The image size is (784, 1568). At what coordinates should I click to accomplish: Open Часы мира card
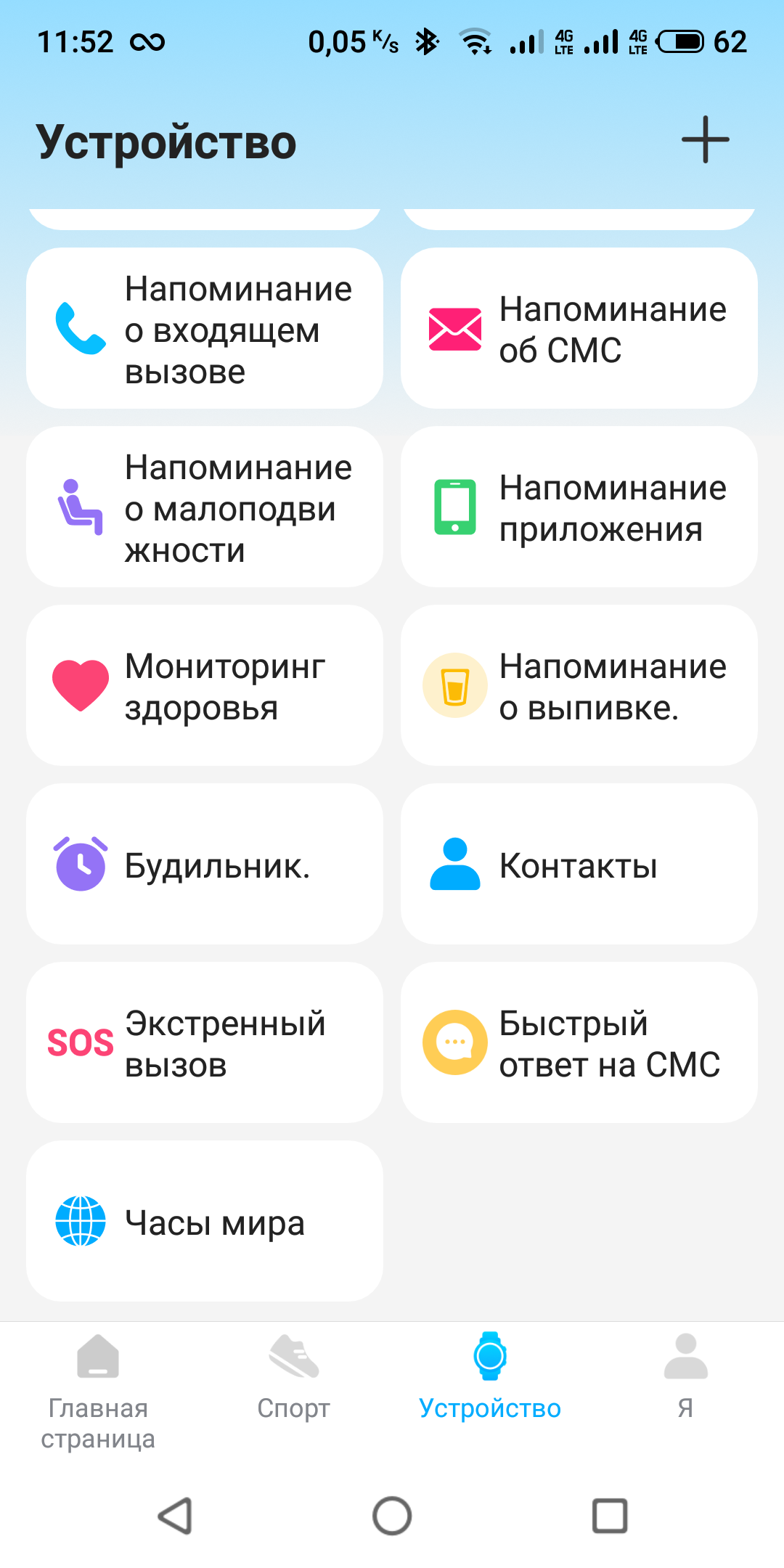[205, 1222]
